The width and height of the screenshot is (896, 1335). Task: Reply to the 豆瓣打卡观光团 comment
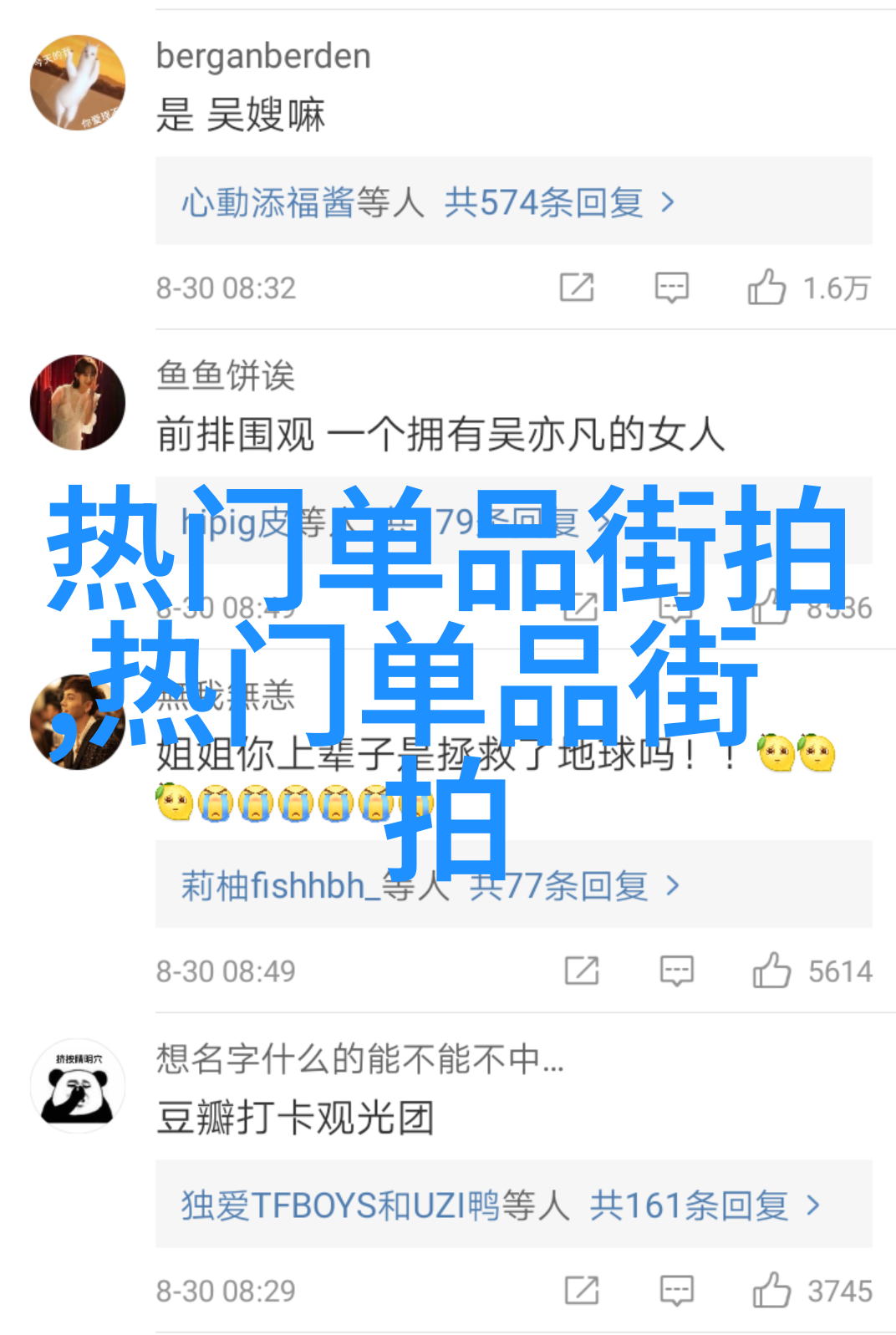tap(676, 1290)
